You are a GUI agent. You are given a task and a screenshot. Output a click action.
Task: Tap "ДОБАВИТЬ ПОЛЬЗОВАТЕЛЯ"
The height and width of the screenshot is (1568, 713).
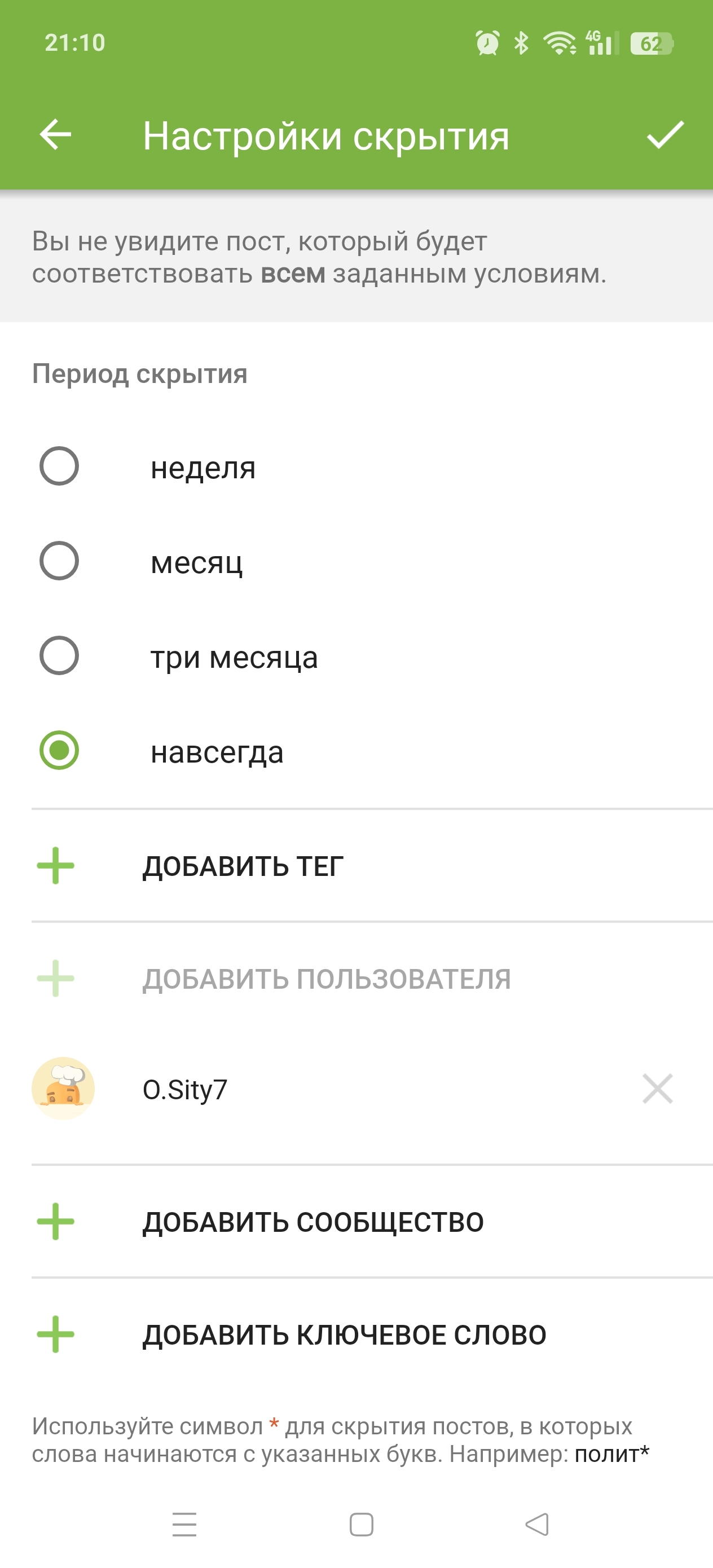pos(356,978)
